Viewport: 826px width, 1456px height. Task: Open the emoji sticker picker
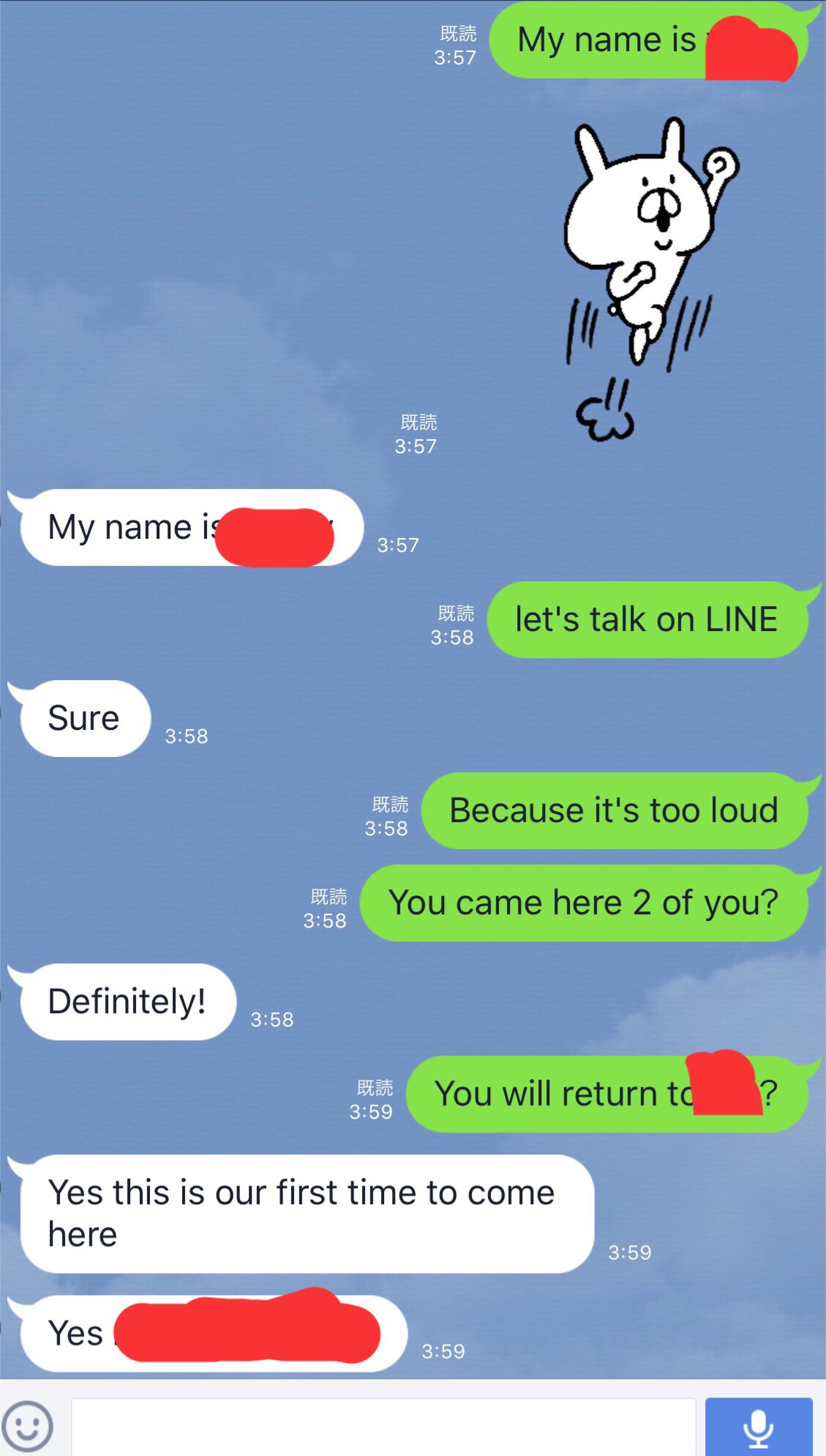[28, 1426]
